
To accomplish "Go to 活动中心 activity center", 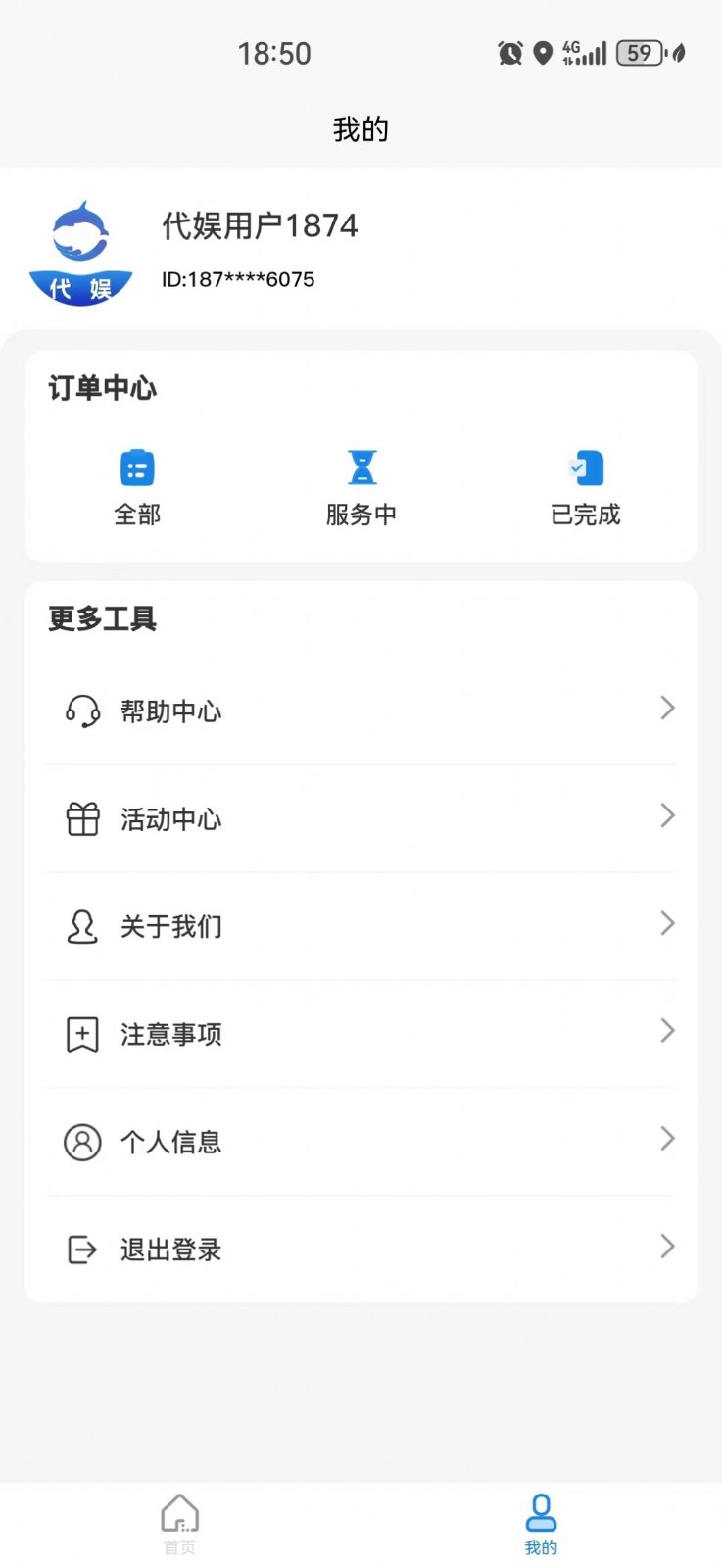I will 361,818.
